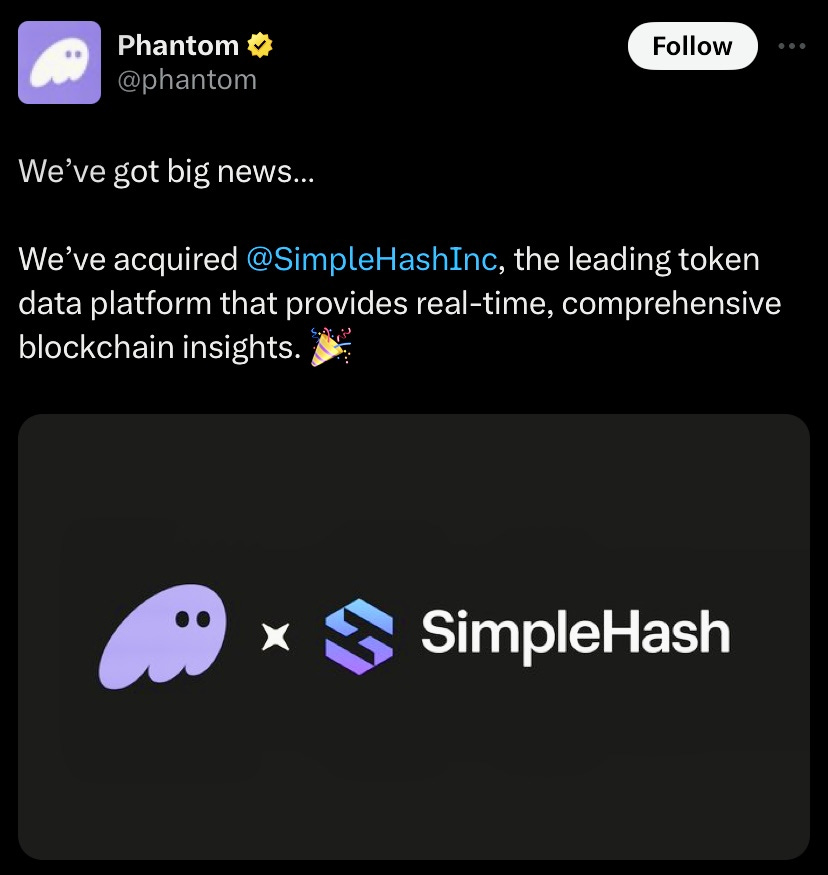View the Phantom x SimpleHash image

tap(414, 636)
